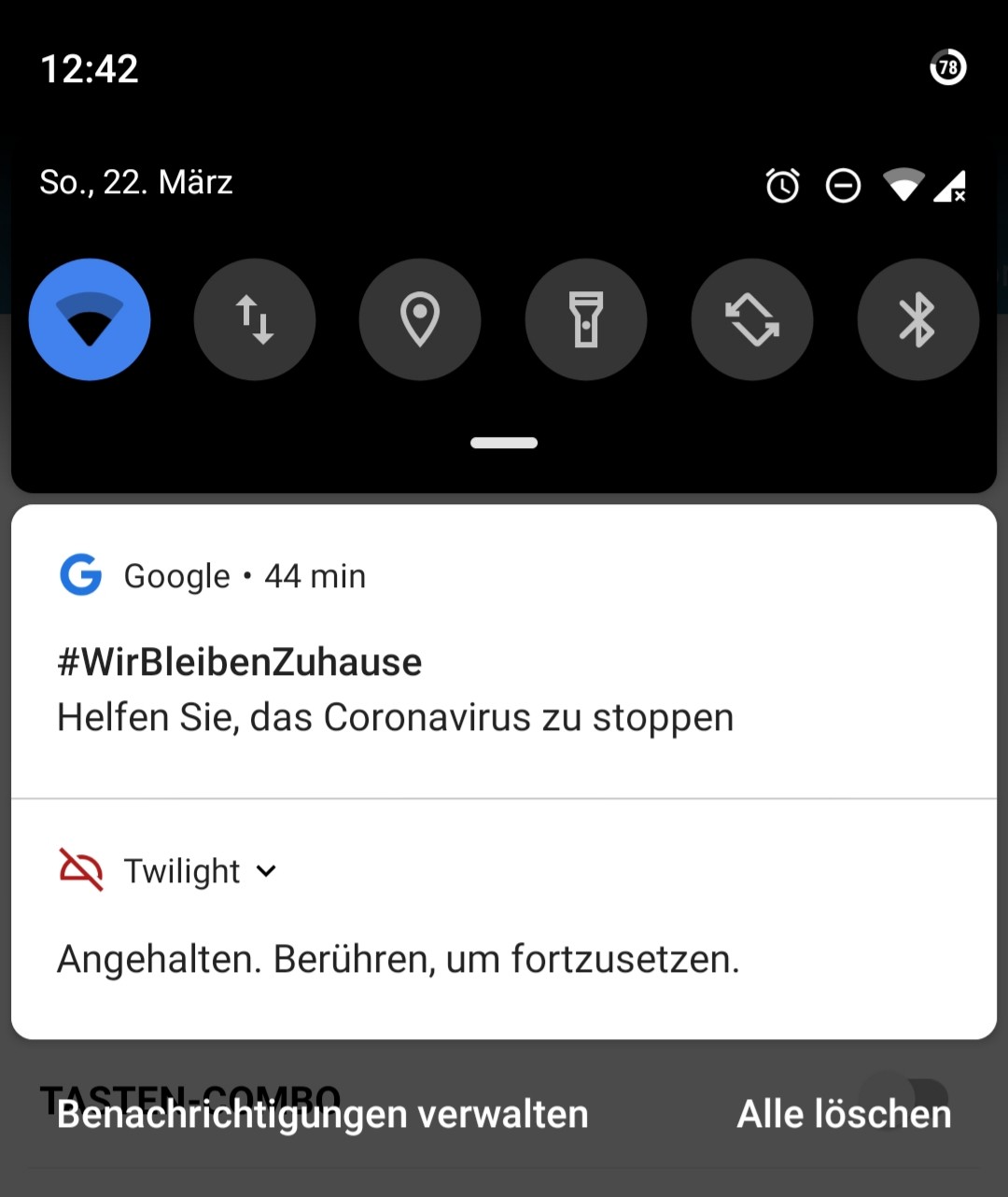Resume Twilight via the Angehalten notification
Viewport: 1008px width, 1197px height.
pyautogui.click(x=398, y=959)
